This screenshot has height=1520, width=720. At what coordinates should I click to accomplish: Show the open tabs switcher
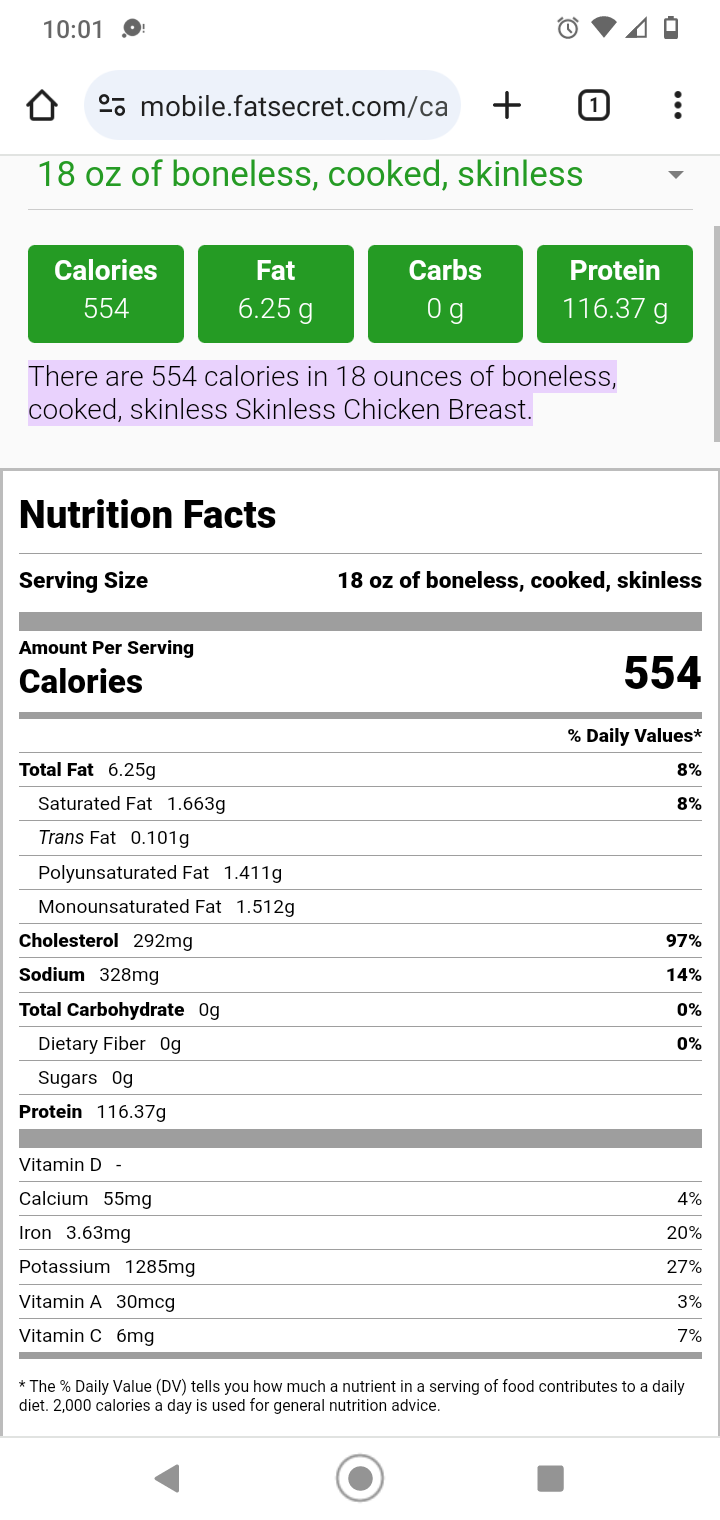[593, 105]
